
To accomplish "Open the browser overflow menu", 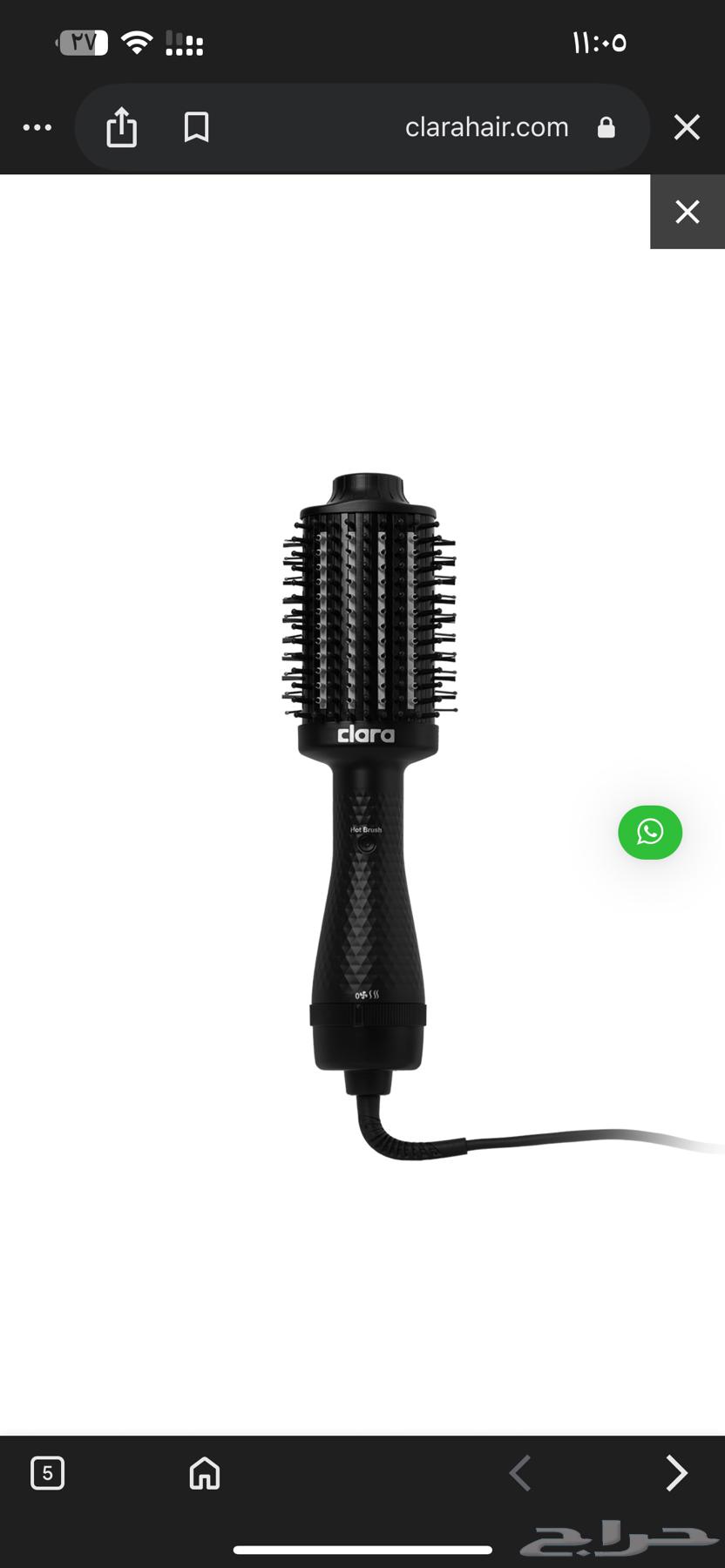I will pyautogui.click(x=37, y=128).
